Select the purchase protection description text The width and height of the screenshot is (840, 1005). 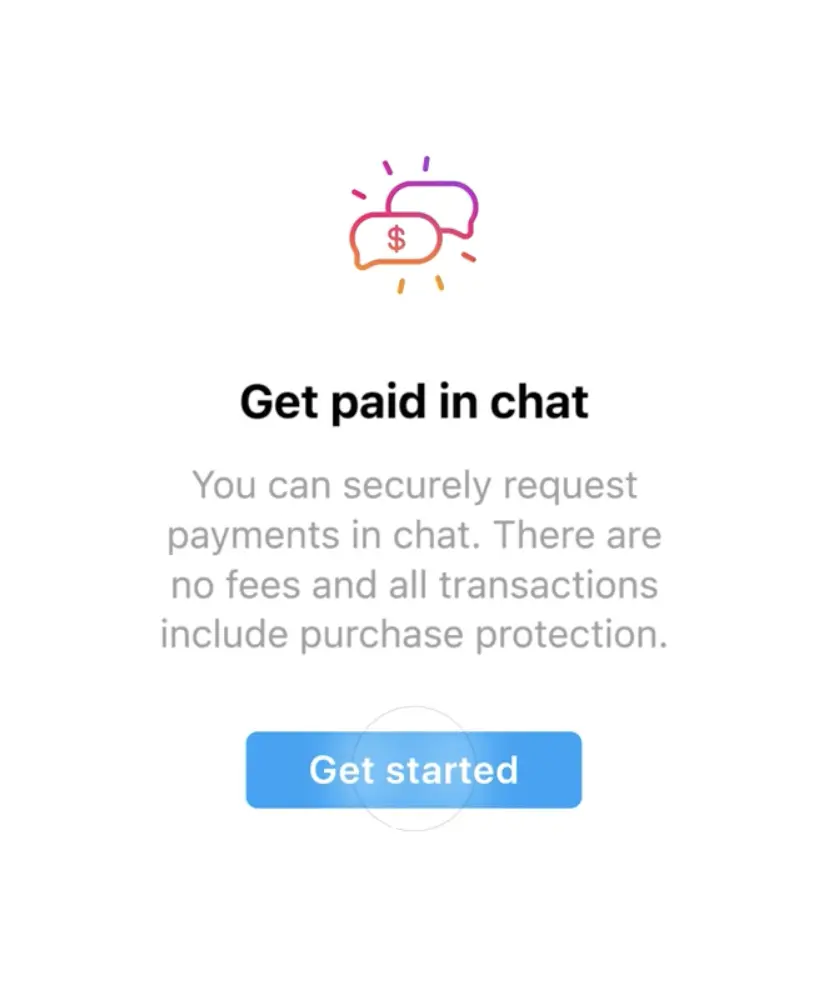coord(413,560)
